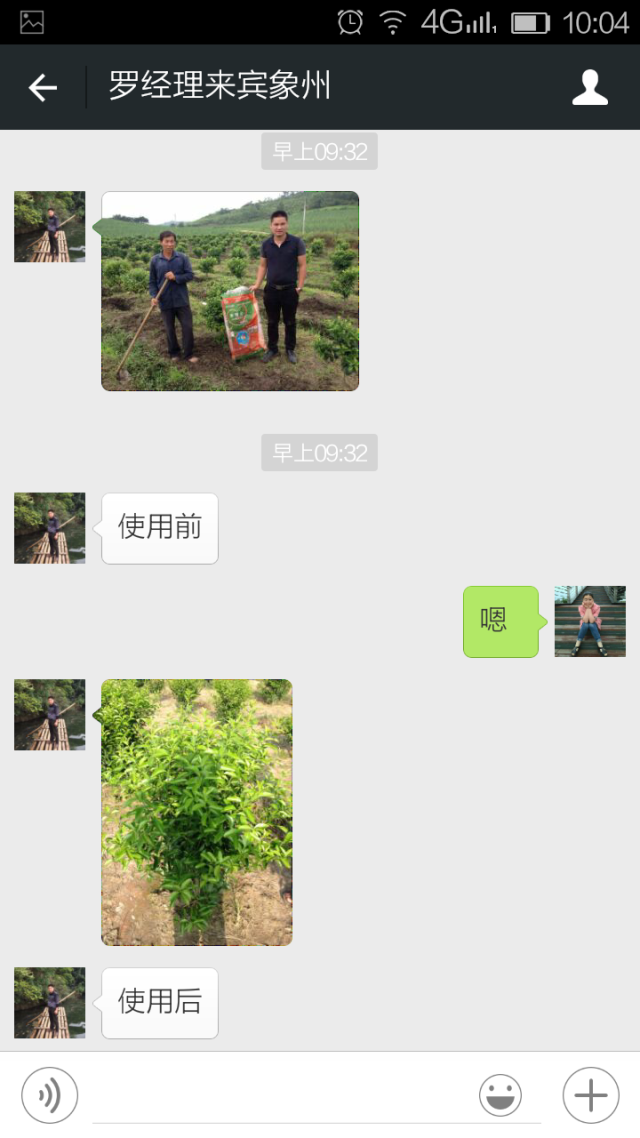Switch to voice message input

49,1095
